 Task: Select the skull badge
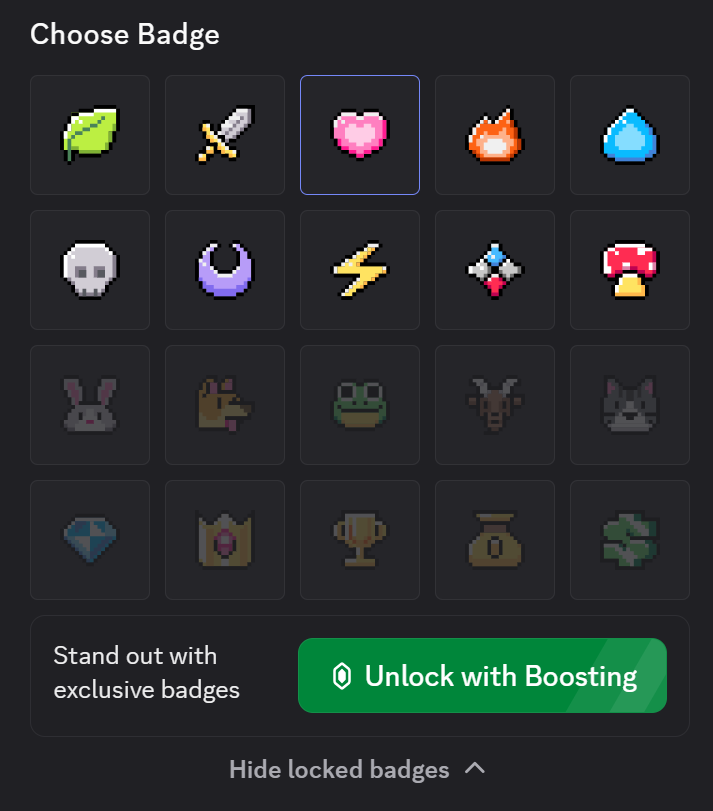90,270
